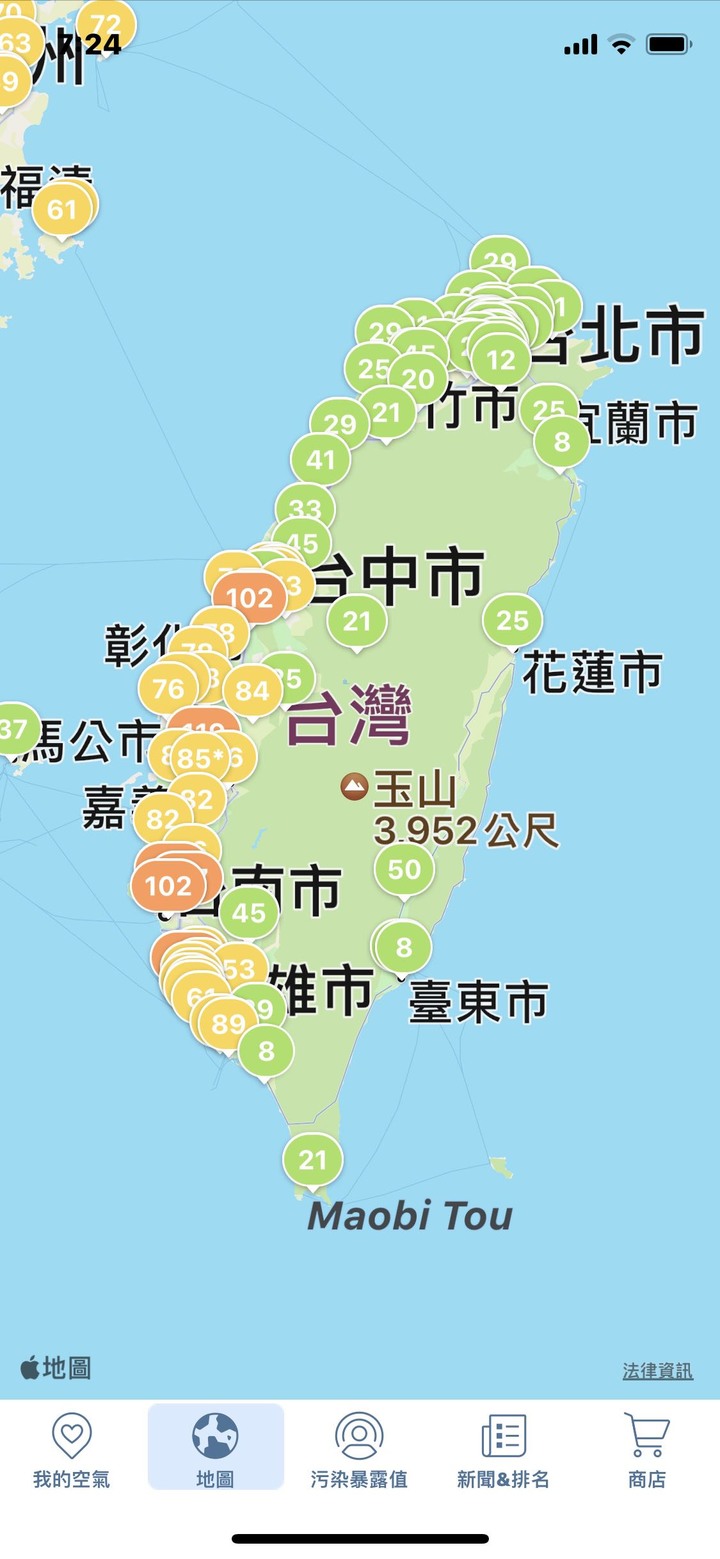Image resolution: width=720 pixels, height=1559 pixels.
Task: Select the 50 air quality marker
Action: (x=405, y=869)
